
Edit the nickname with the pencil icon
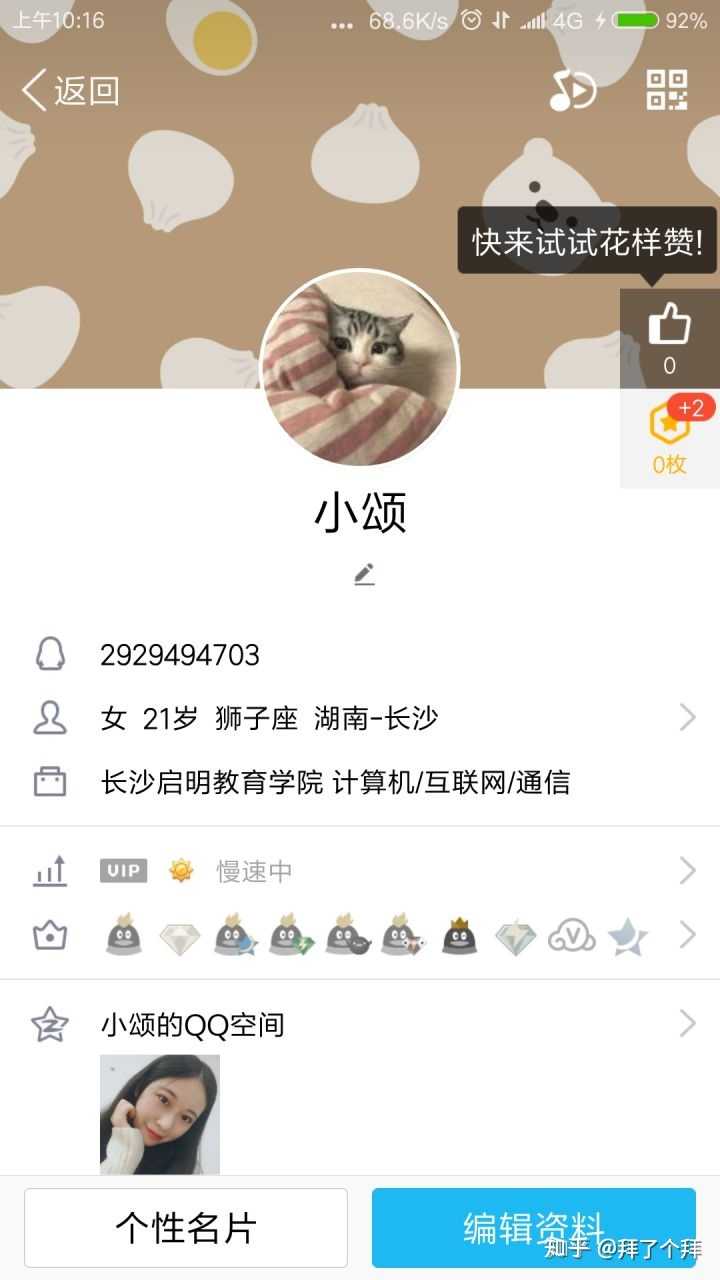pyautogui.click(x=364, y=574)
